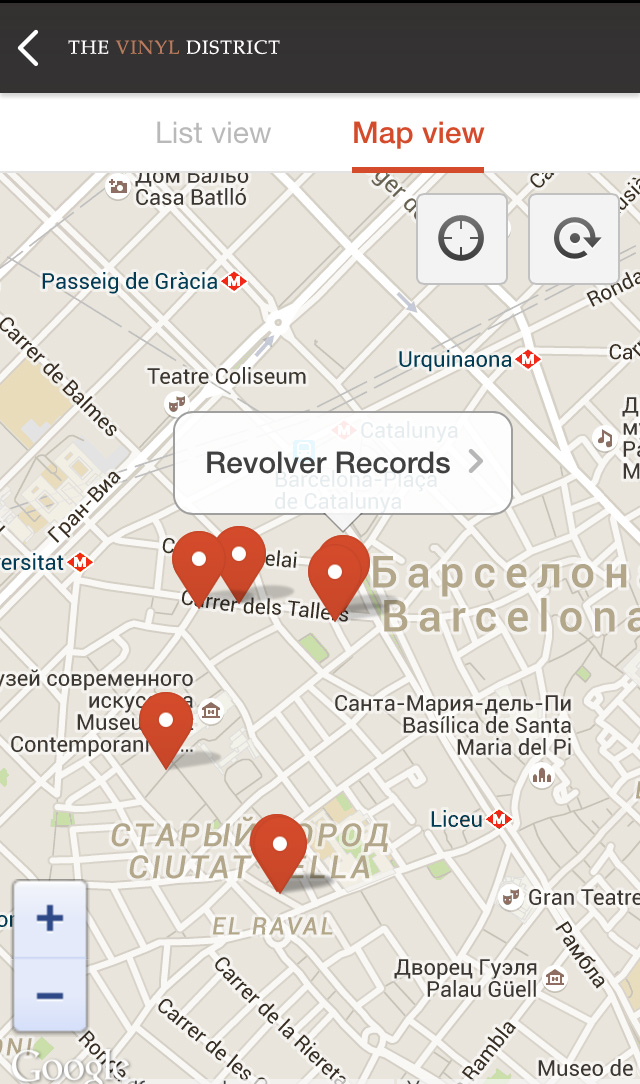Zoom in with the plus button
Screen dimensions: 640x1084
tap(49, 918)
